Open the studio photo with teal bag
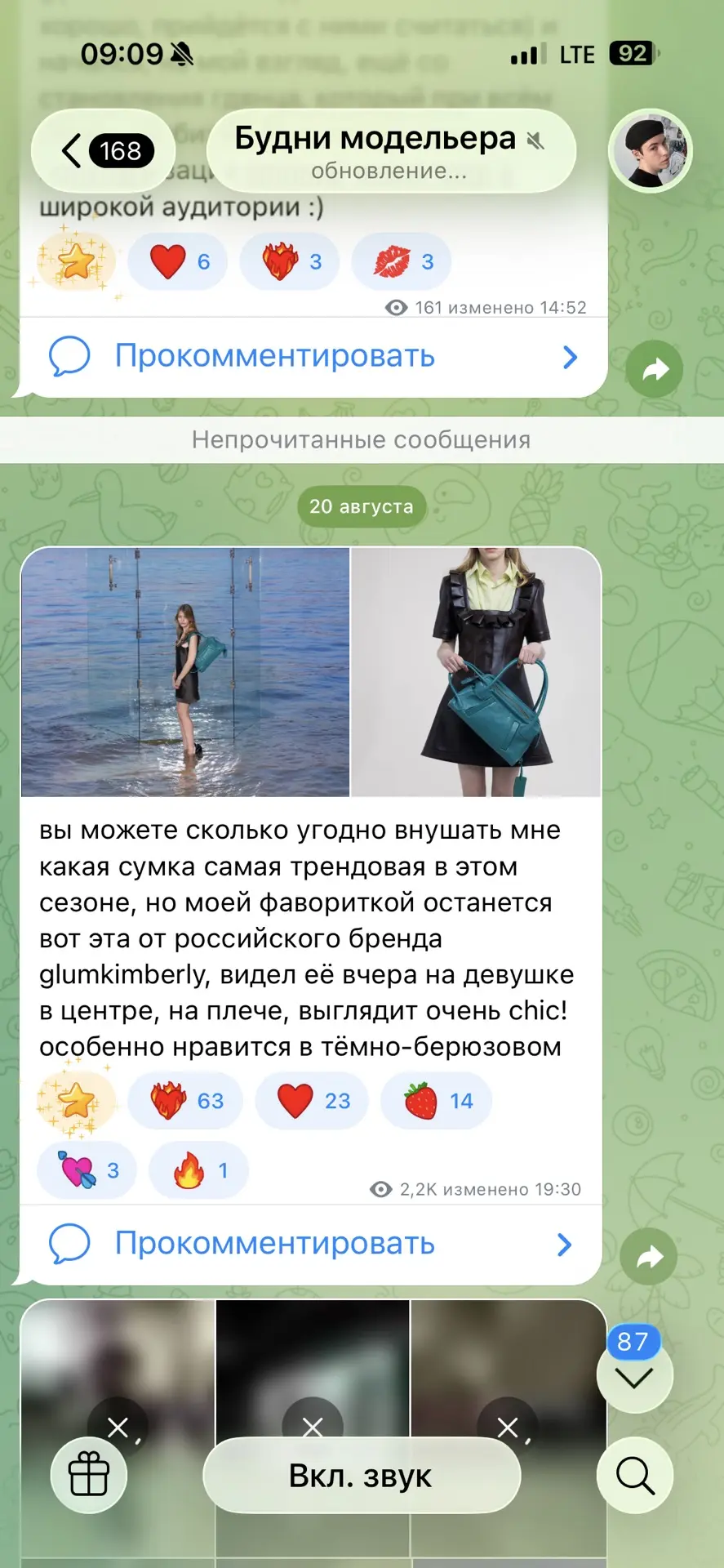 pyautogui.click(x=476, y=671)
